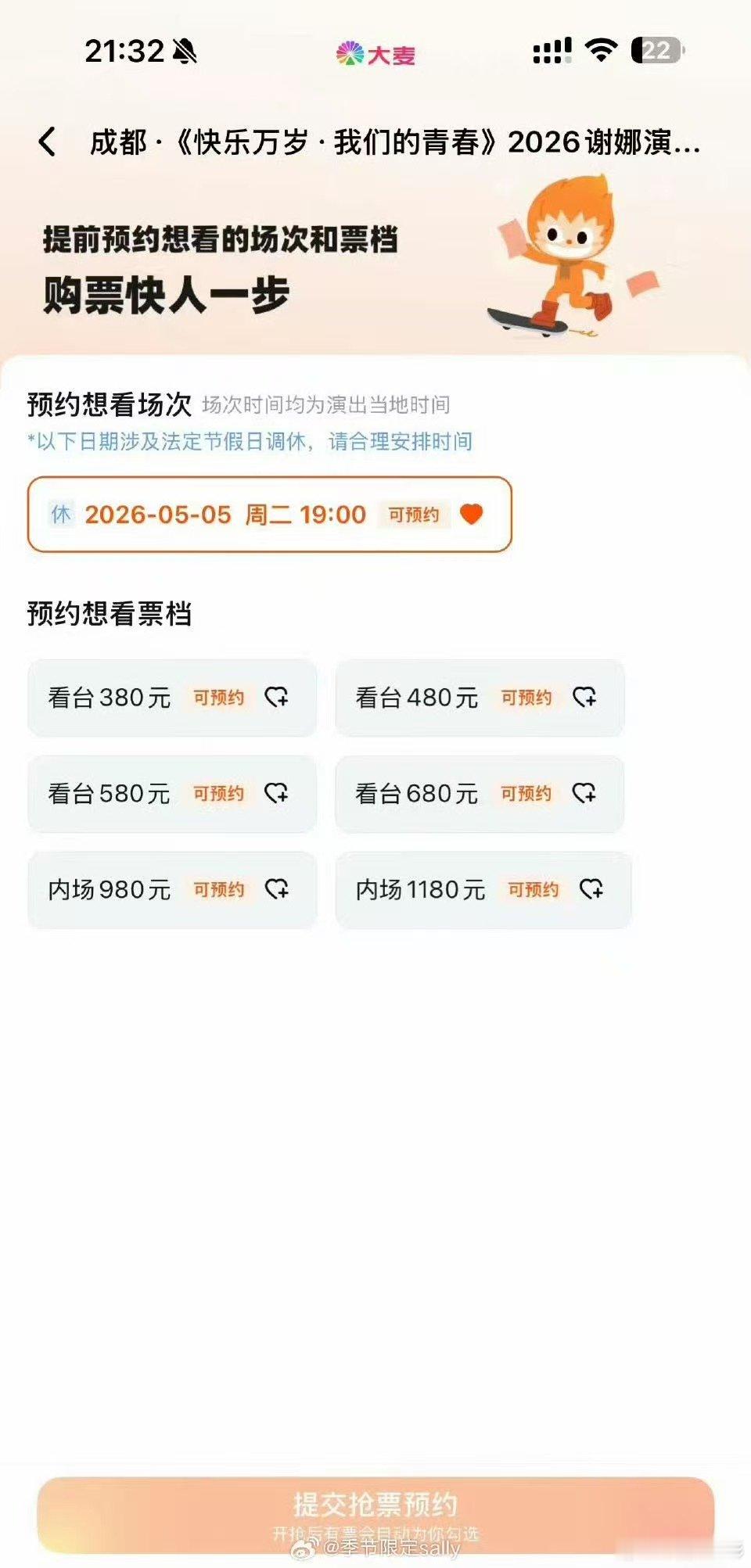Open the holiday adjustment notice link
Image resolution: width=751 pixels, height=1568 pixels.
249,441
